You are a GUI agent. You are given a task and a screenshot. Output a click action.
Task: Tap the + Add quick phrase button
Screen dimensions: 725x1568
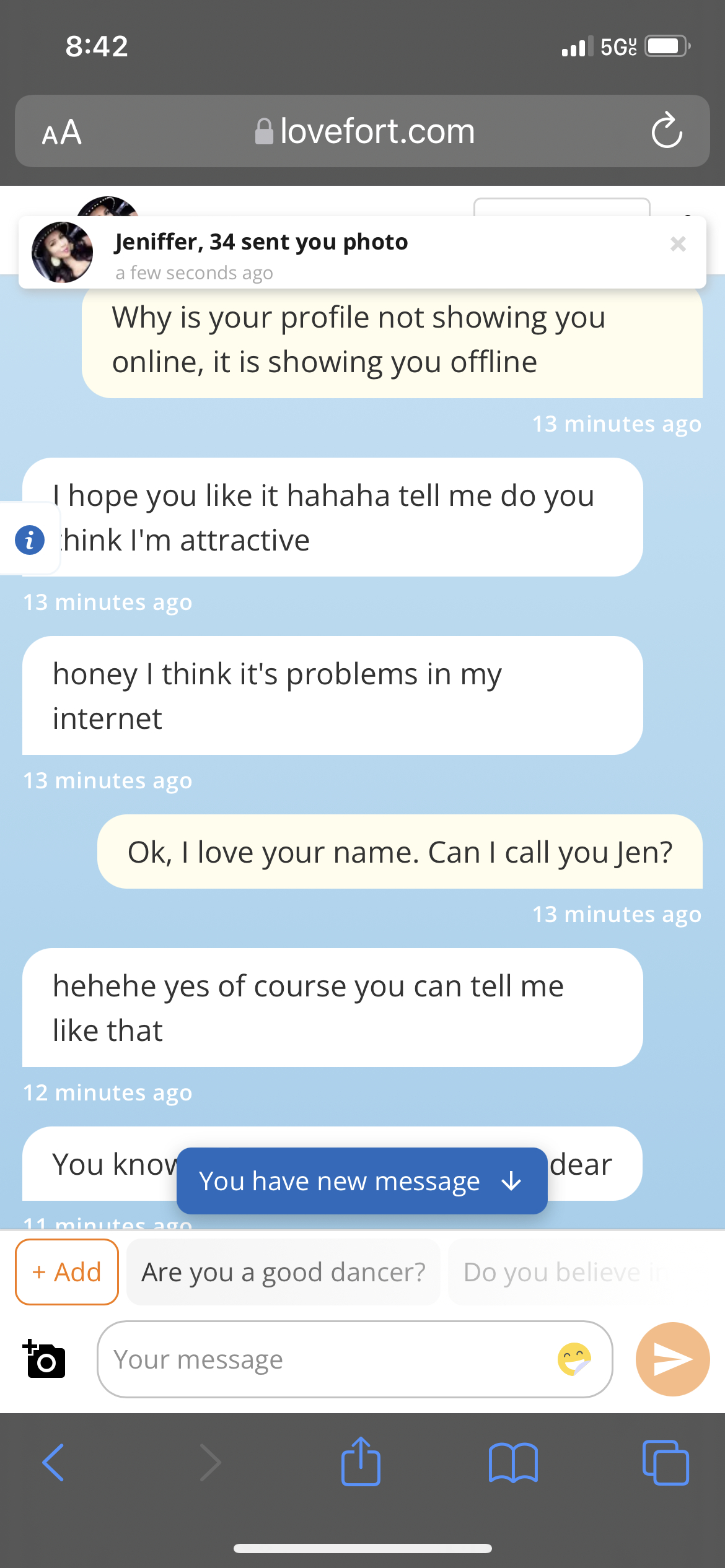pyautogui.click(x=67, y=1272)
